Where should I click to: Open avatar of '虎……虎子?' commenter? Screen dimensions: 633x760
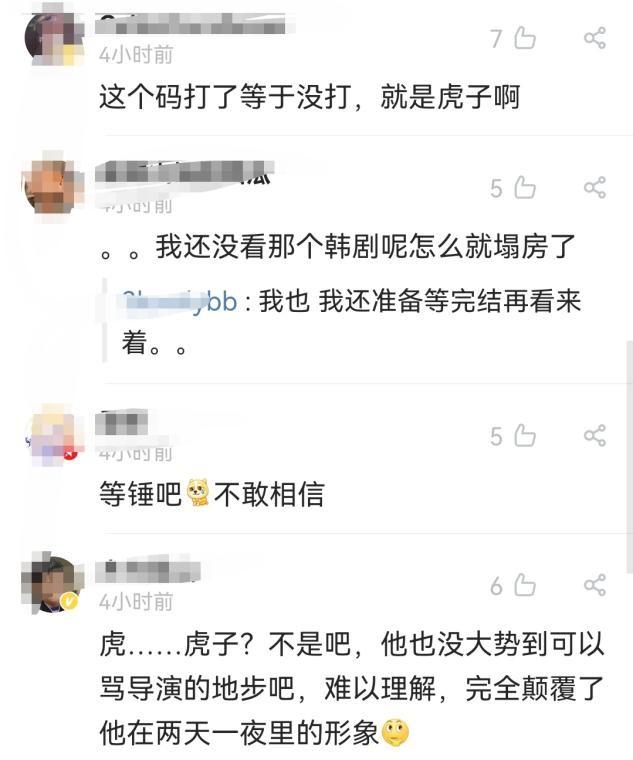[x=53, y=584]
